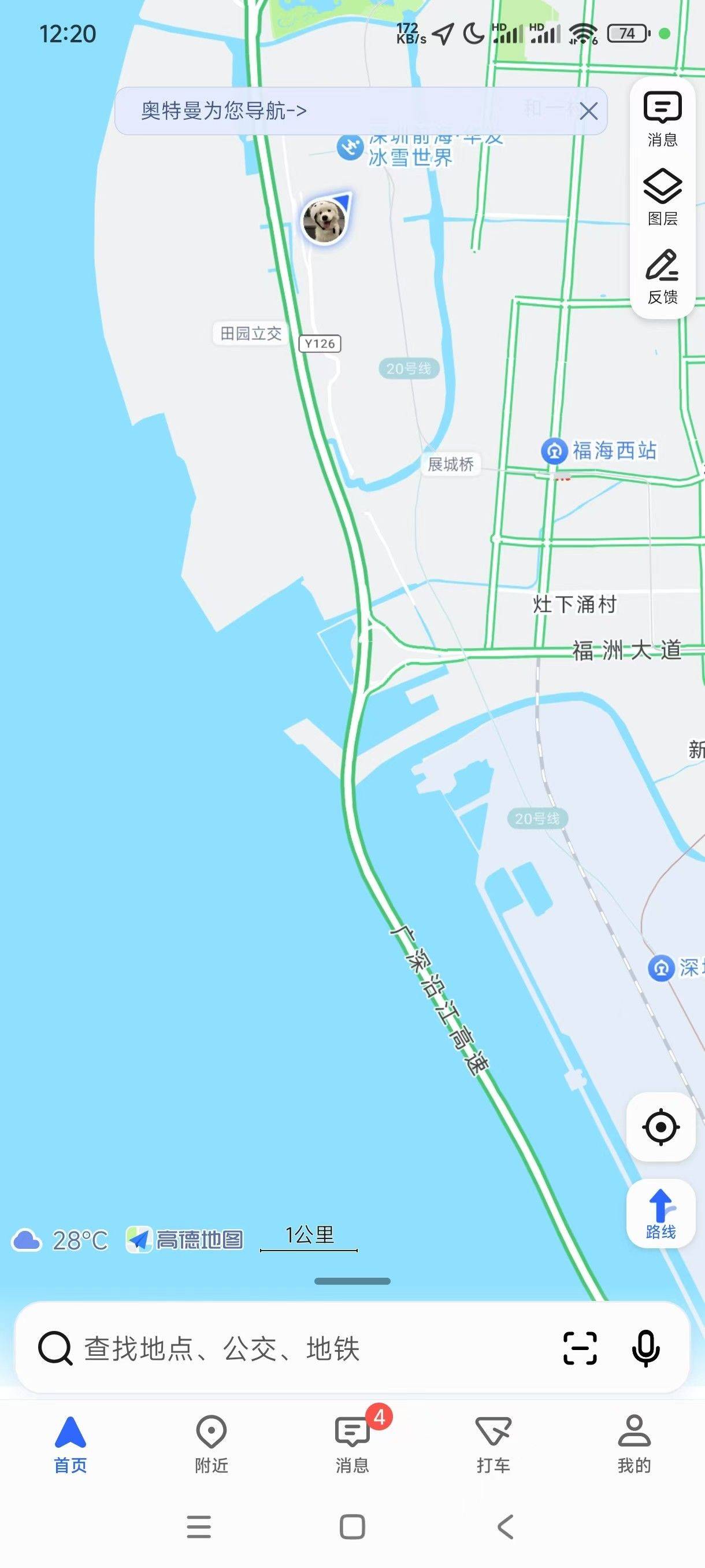Open the scan icon in search bar

(x=580, y=1348)
